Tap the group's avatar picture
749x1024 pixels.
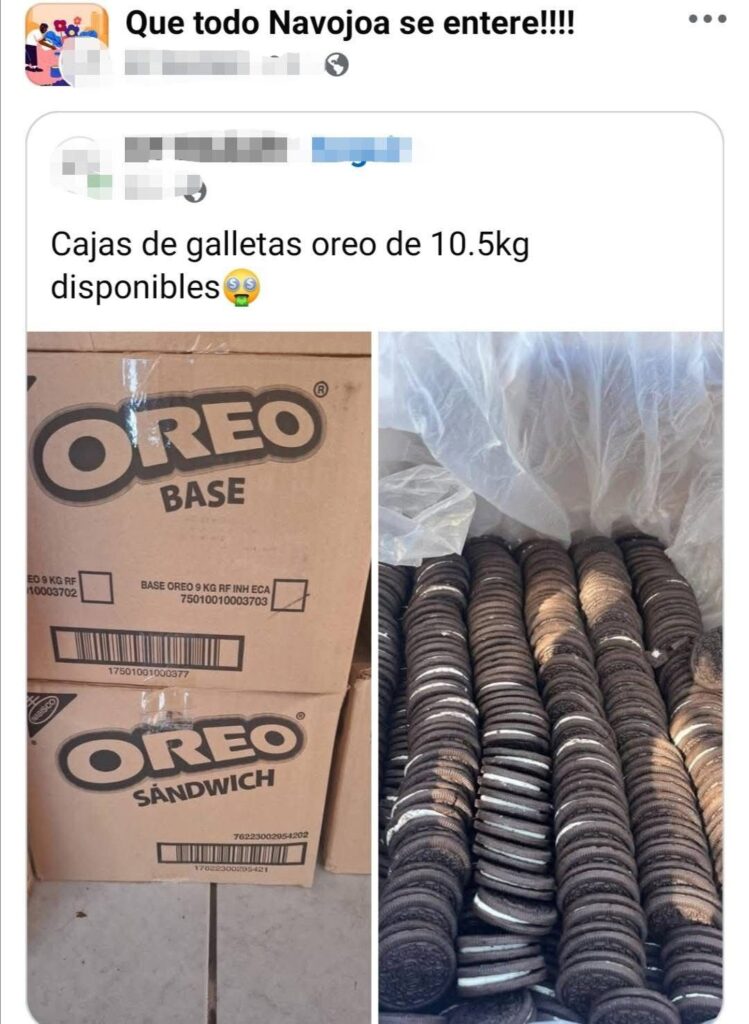point(66,44)
